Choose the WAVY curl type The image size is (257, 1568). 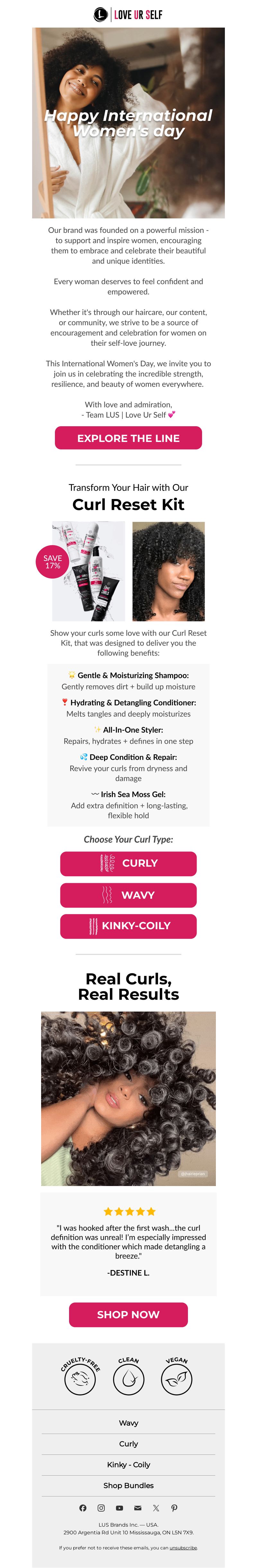pyautogui.click(x=128, y=895)
